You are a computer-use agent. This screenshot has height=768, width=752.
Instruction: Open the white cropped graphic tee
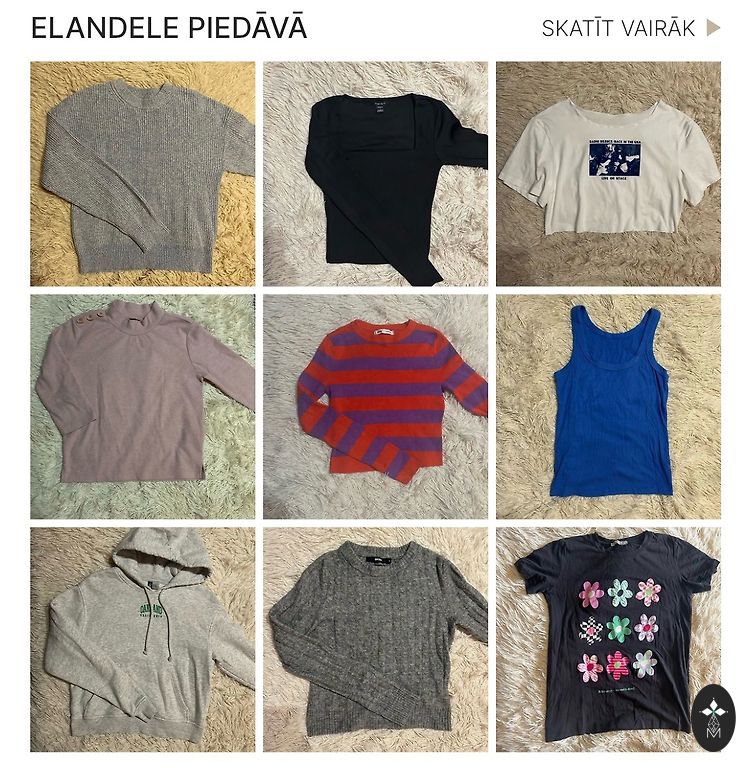coord(608,174)
